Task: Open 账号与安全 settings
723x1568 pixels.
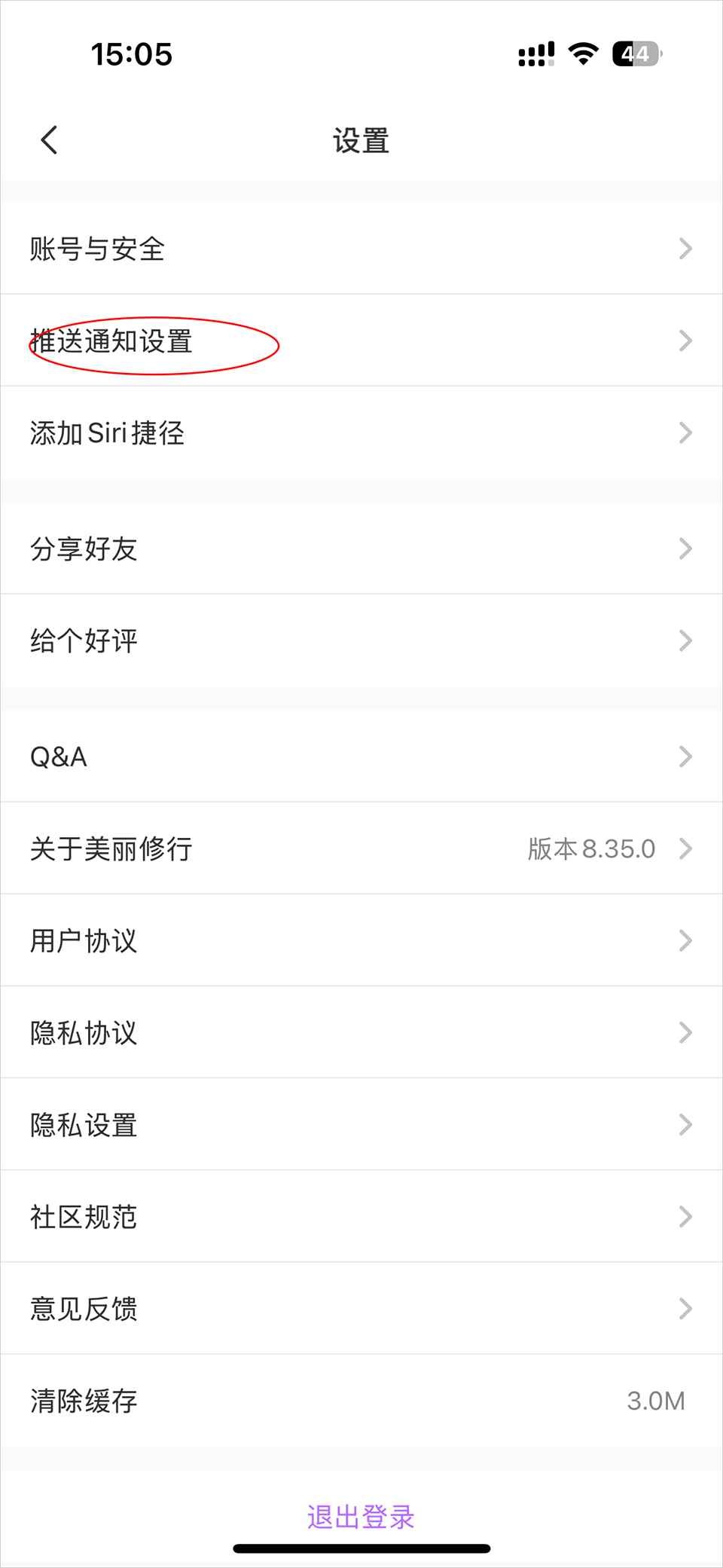Action: [361, 249]
